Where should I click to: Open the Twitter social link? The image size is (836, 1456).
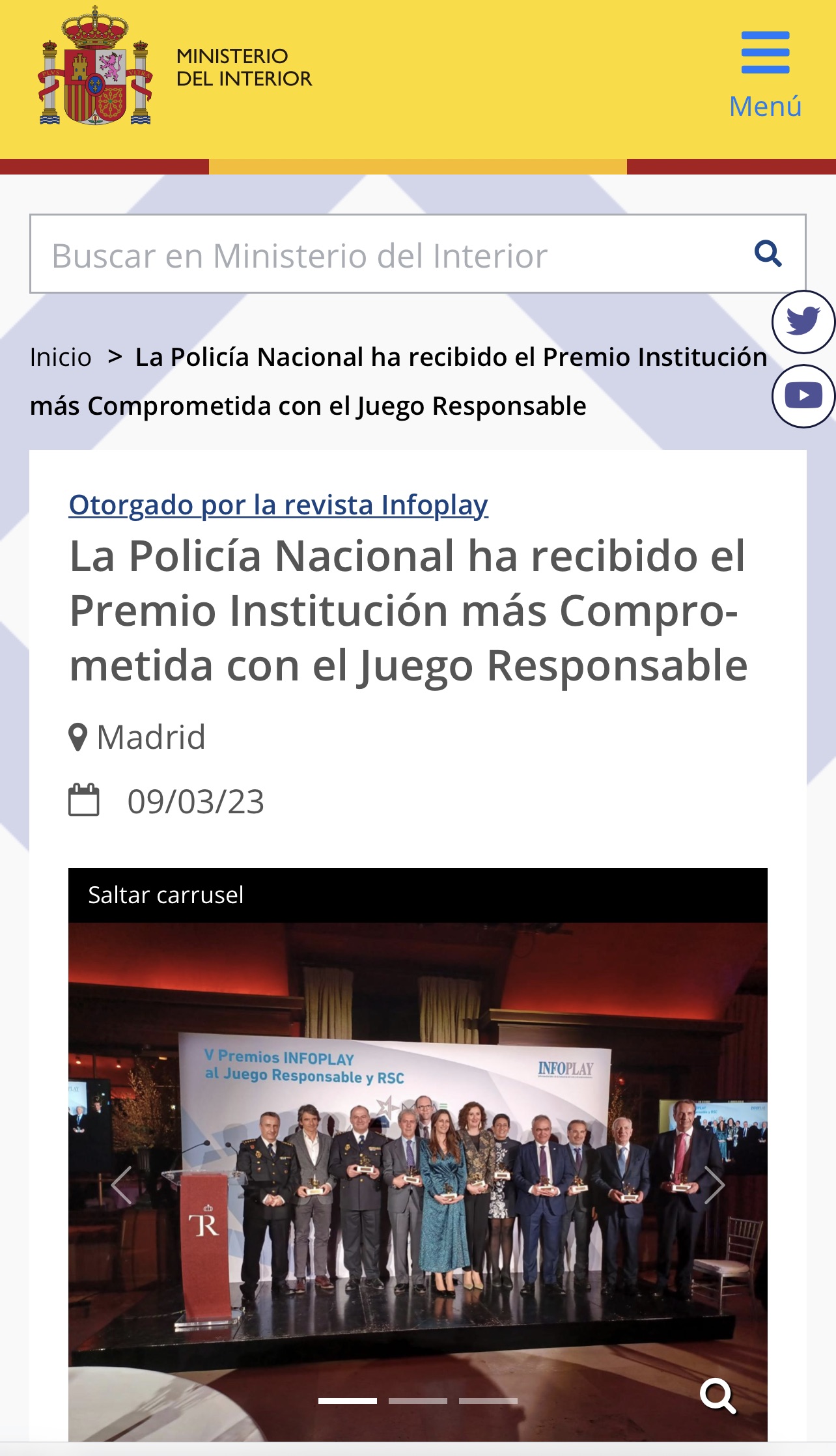(803, 322)
